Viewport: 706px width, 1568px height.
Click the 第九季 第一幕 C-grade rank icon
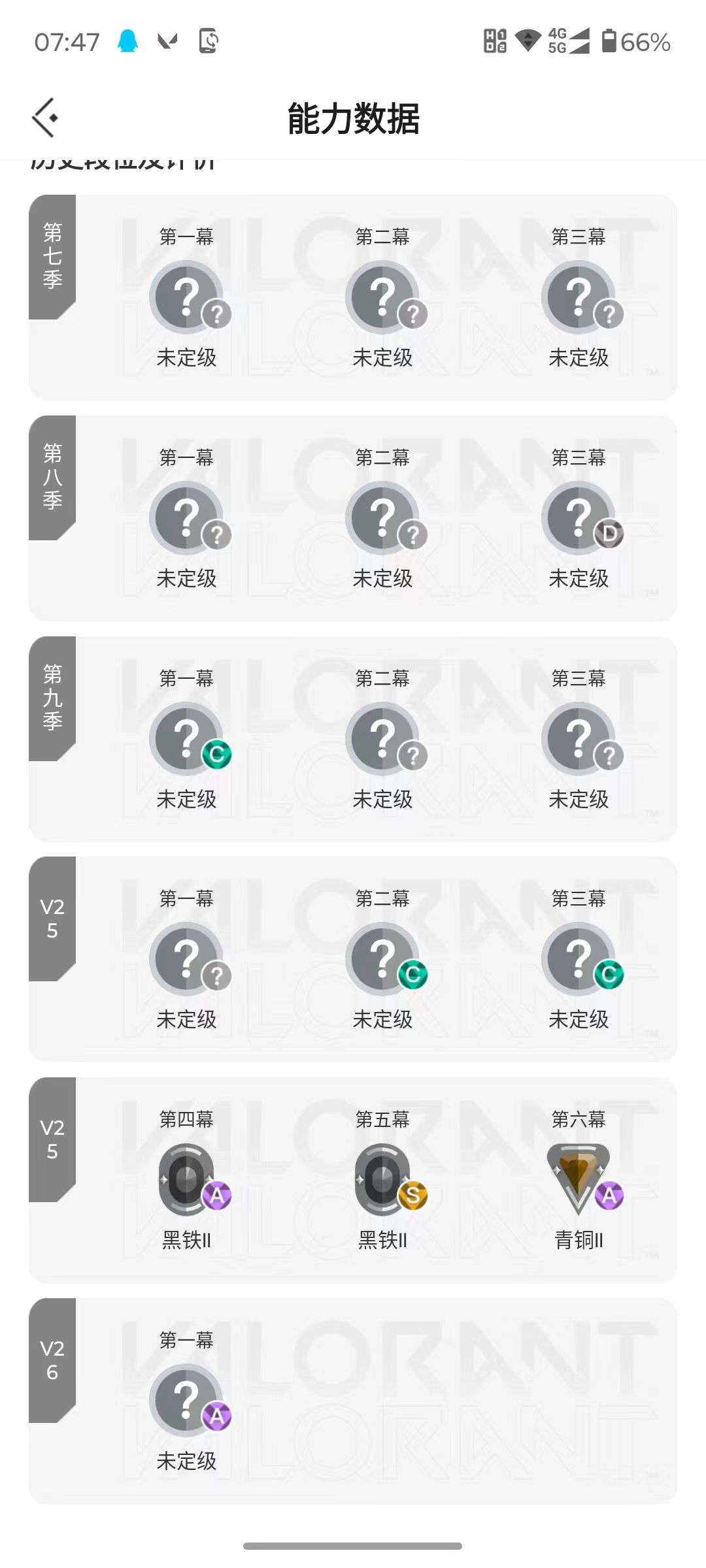coord(188,737)
